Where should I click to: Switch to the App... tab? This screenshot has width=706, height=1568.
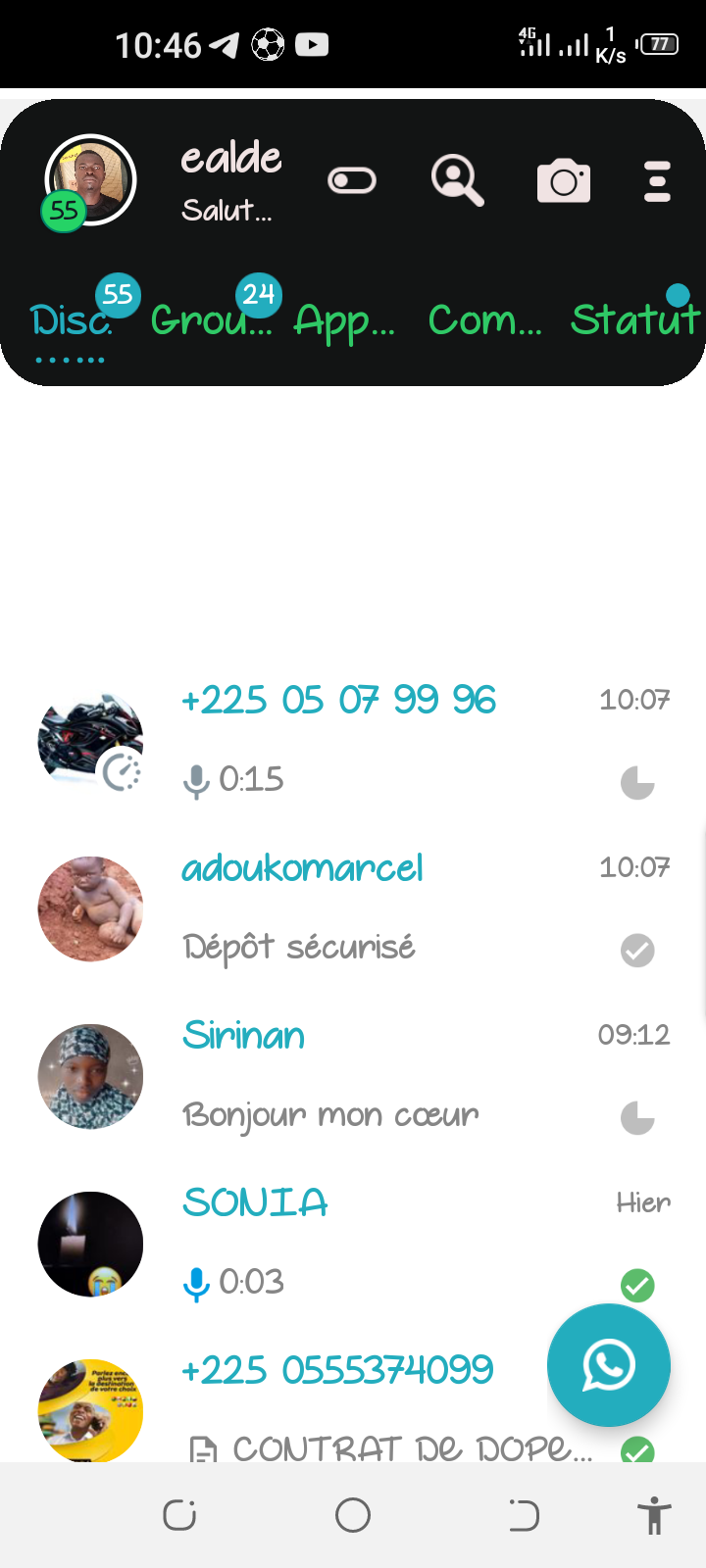point(344,319)
